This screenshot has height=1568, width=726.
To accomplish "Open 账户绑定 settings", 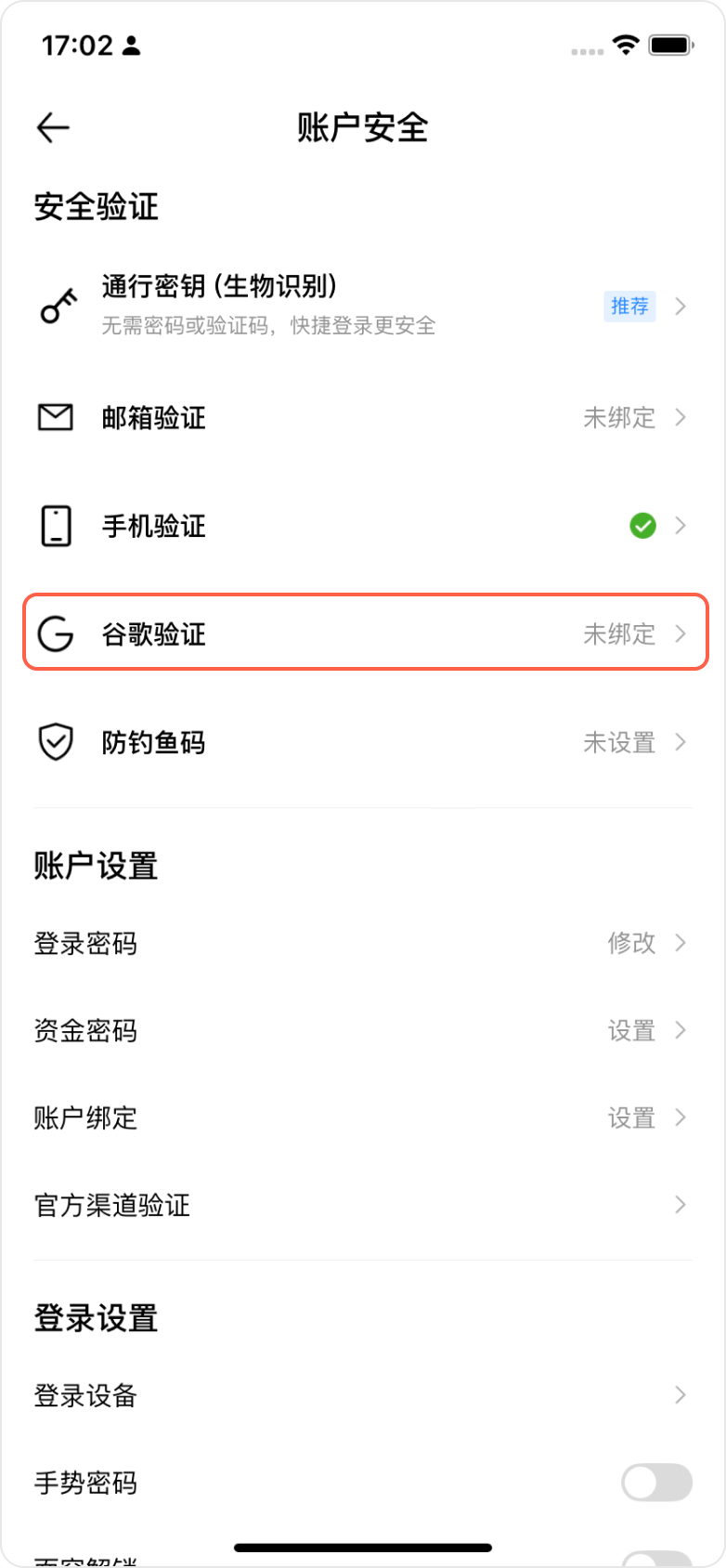I will [x=362, y=1117].
